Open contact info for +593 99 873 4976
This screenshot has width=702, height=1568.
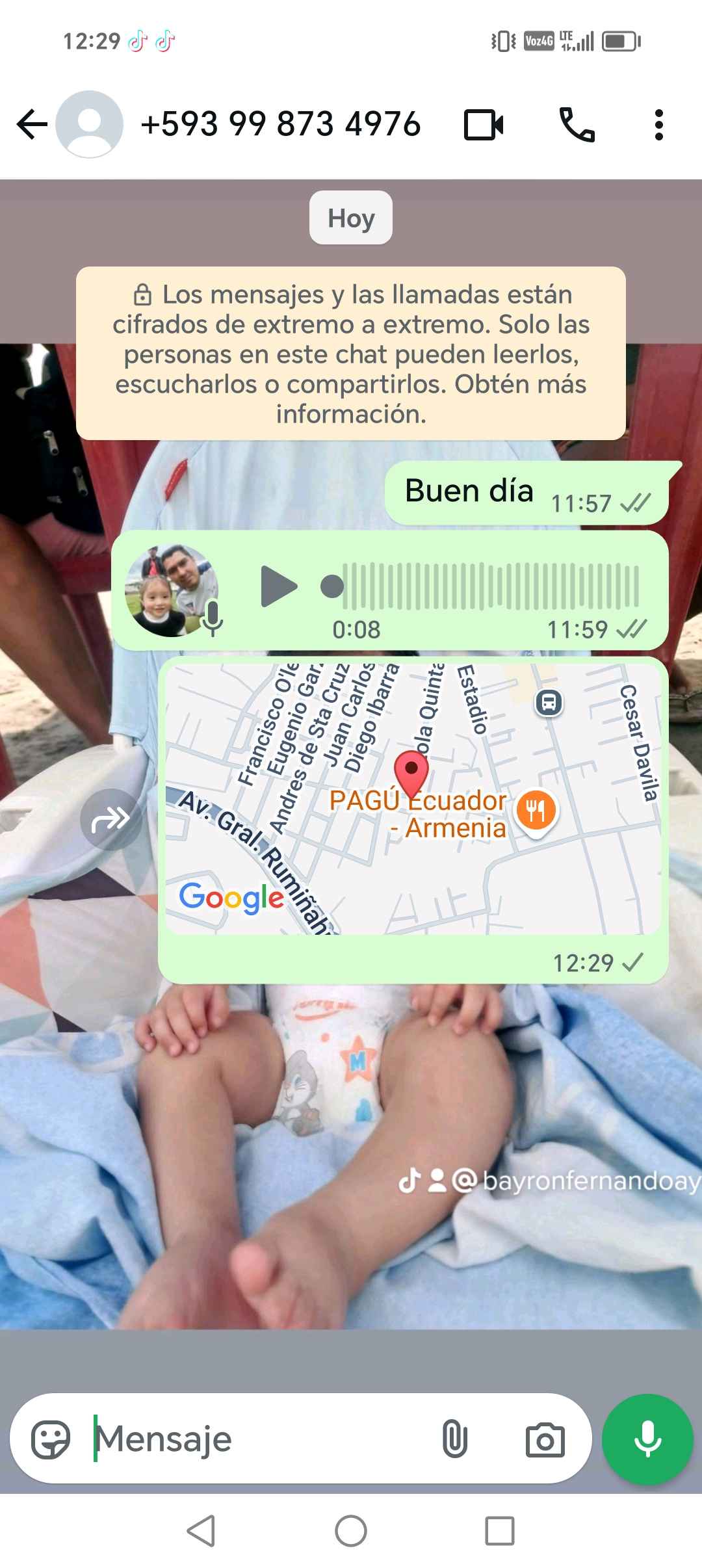click(x=280, y=124)
